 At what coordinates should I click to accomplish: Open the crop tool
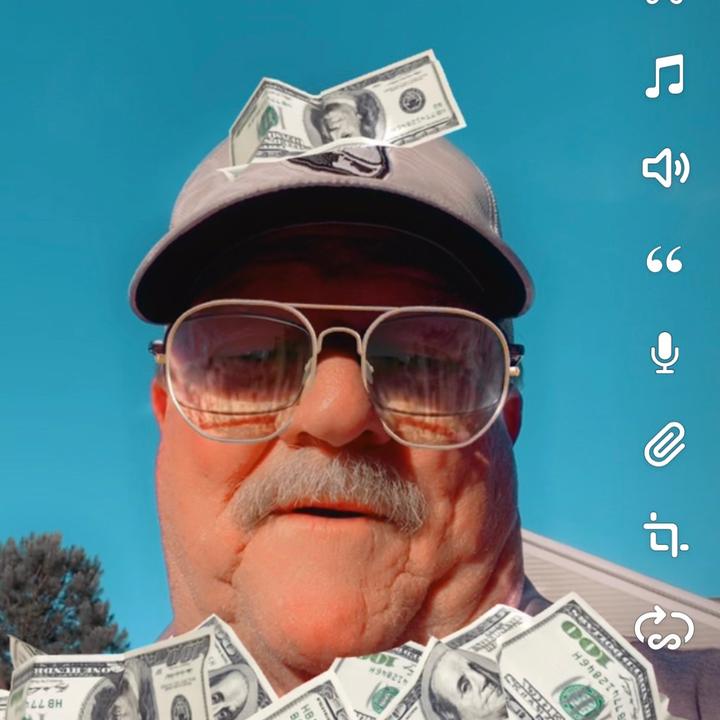point(665,535)
